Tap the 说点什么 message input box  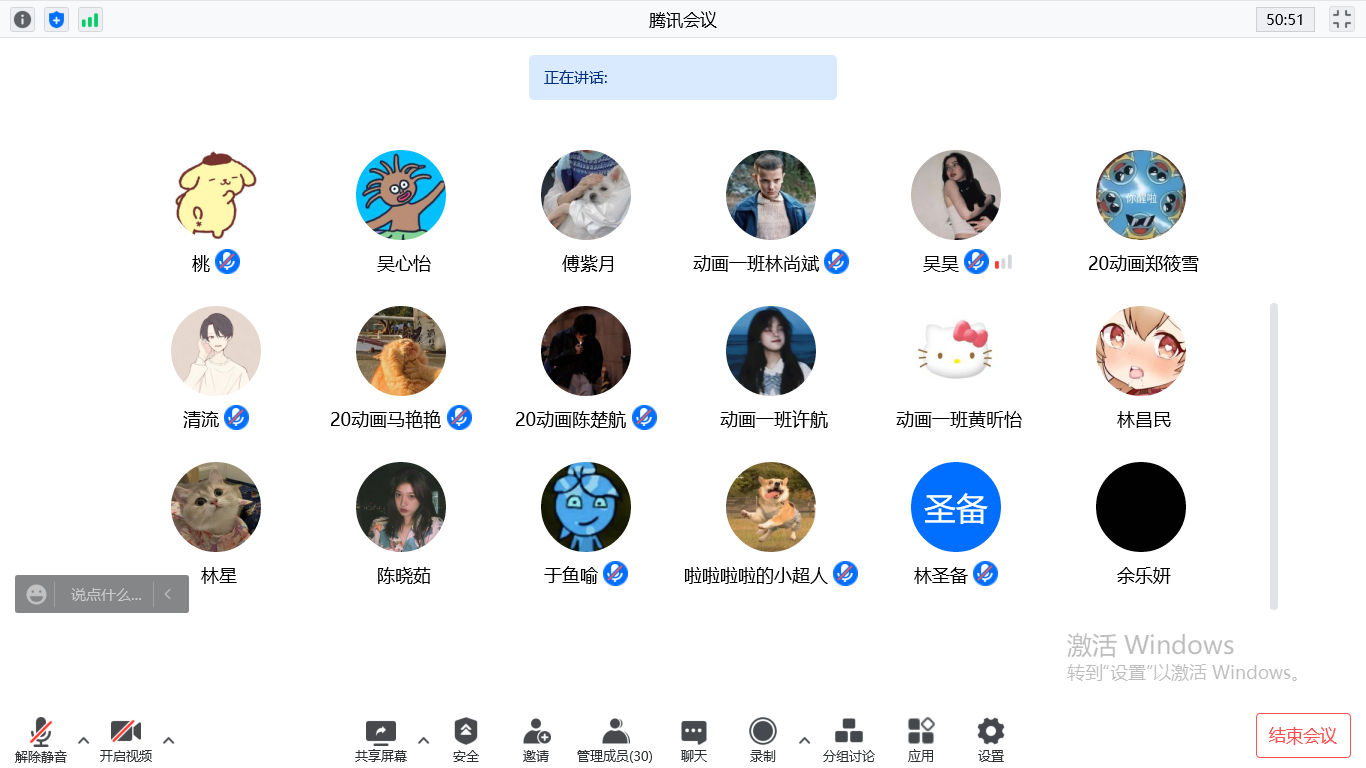pyautogui.click(x=105, y=594)
